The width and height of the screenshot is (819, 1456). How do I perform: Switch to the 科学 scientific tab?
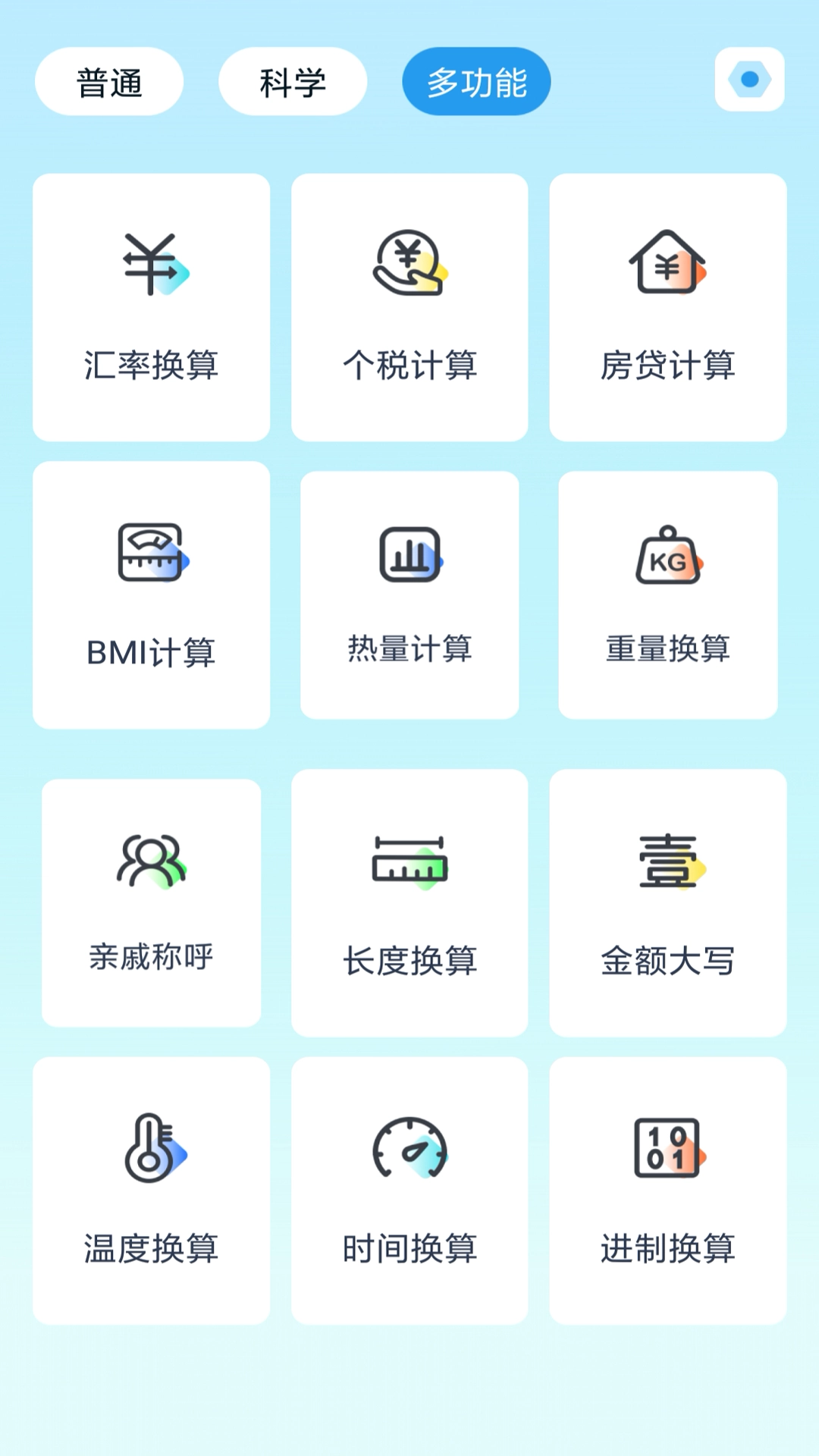pyautogui.click(x=292, y=80)
